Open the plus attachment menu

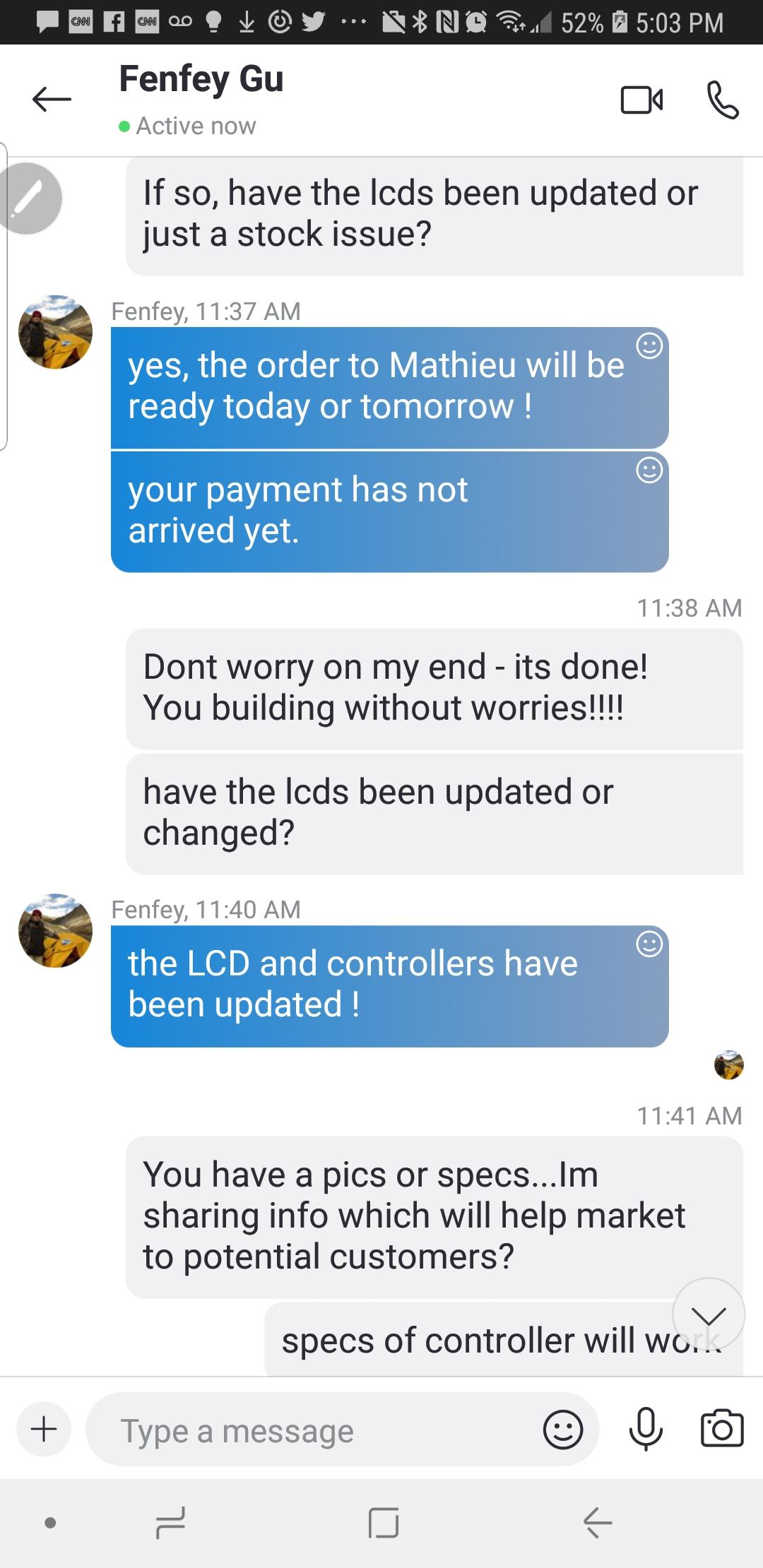pyautogui.click(x=44, y=1429)
